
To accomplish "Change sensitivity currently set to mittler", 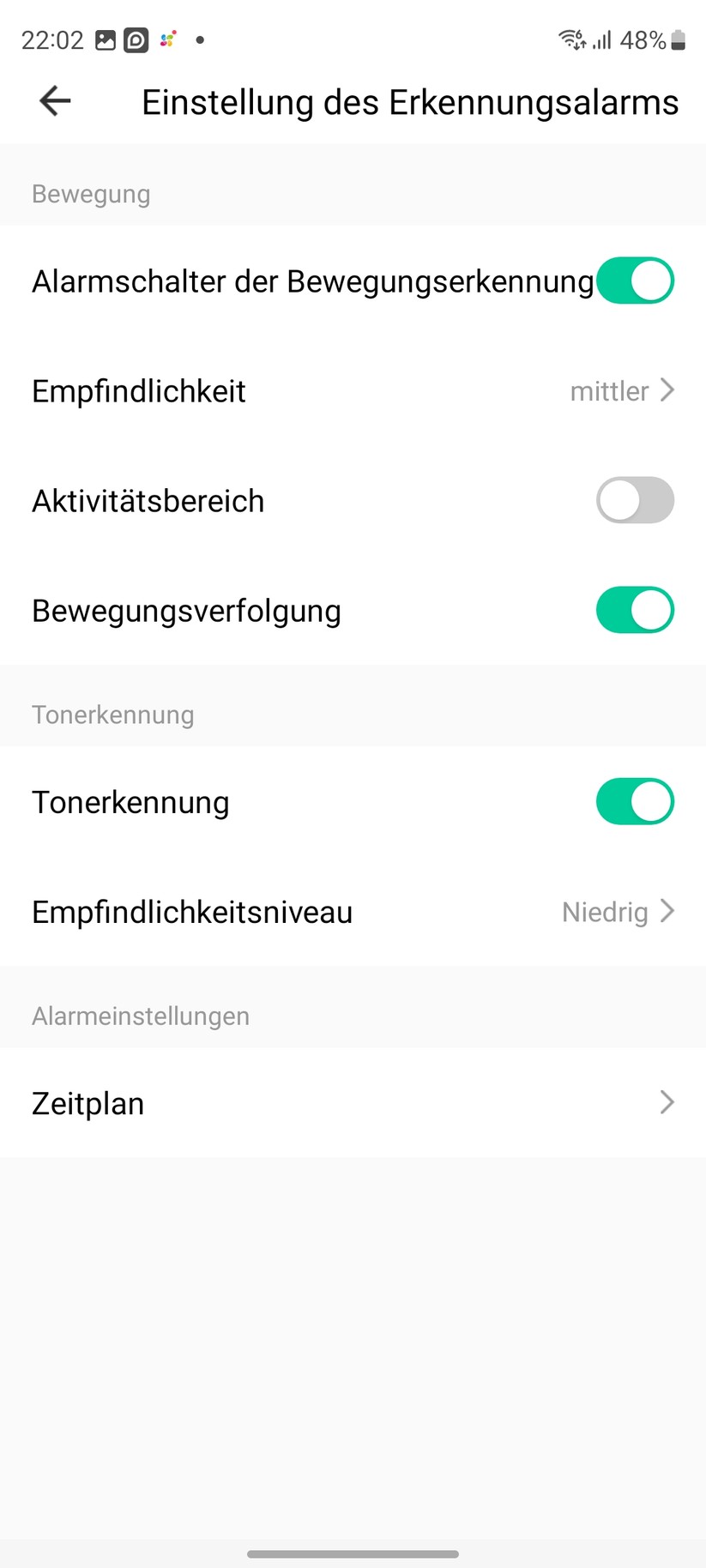I will (x=609, y=390).
